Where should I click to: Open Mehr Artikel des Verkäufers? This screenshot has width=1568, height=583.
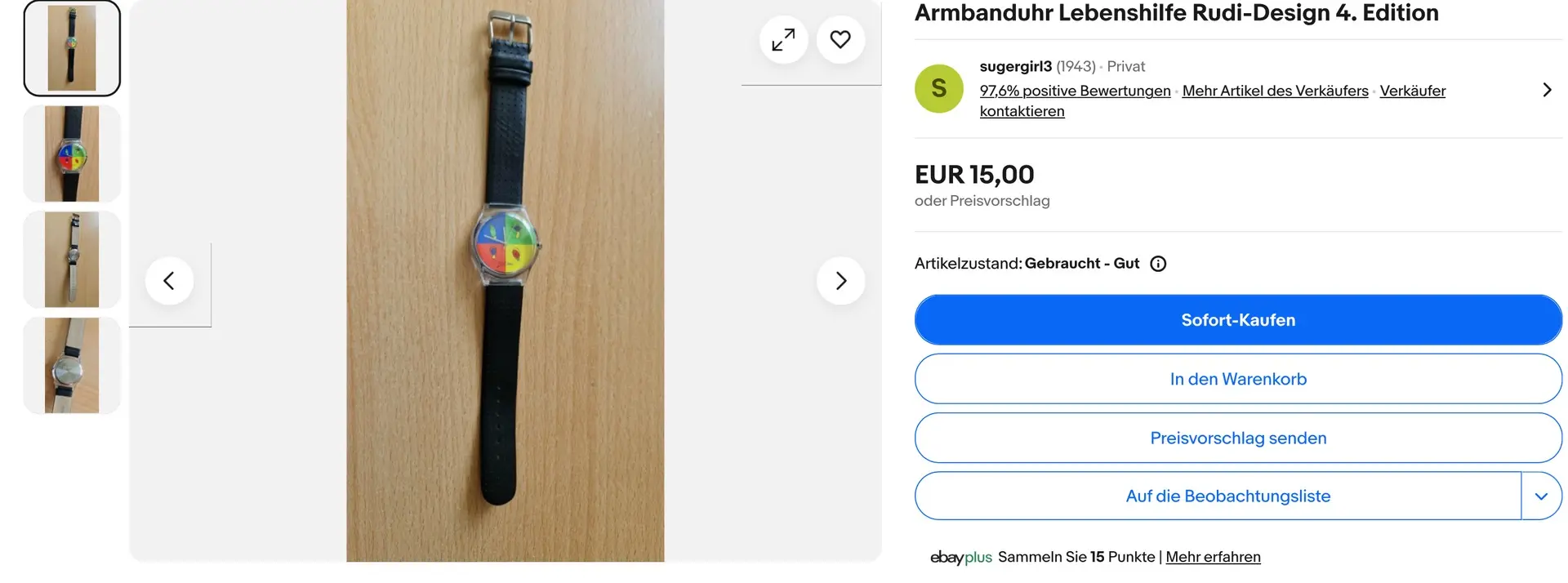coord(1275,91)
